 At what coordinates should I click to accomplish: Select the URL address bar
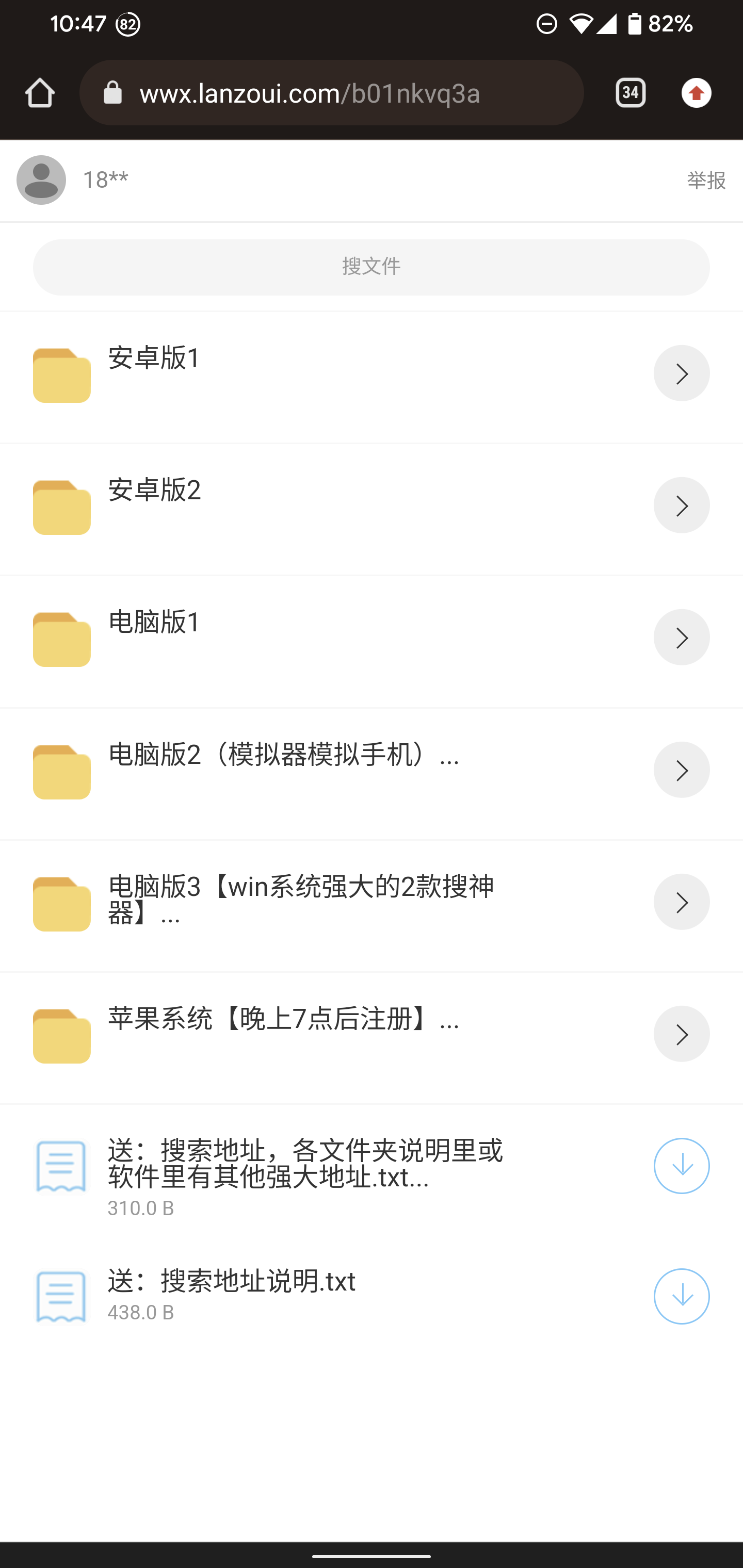[x=331, y=93]
